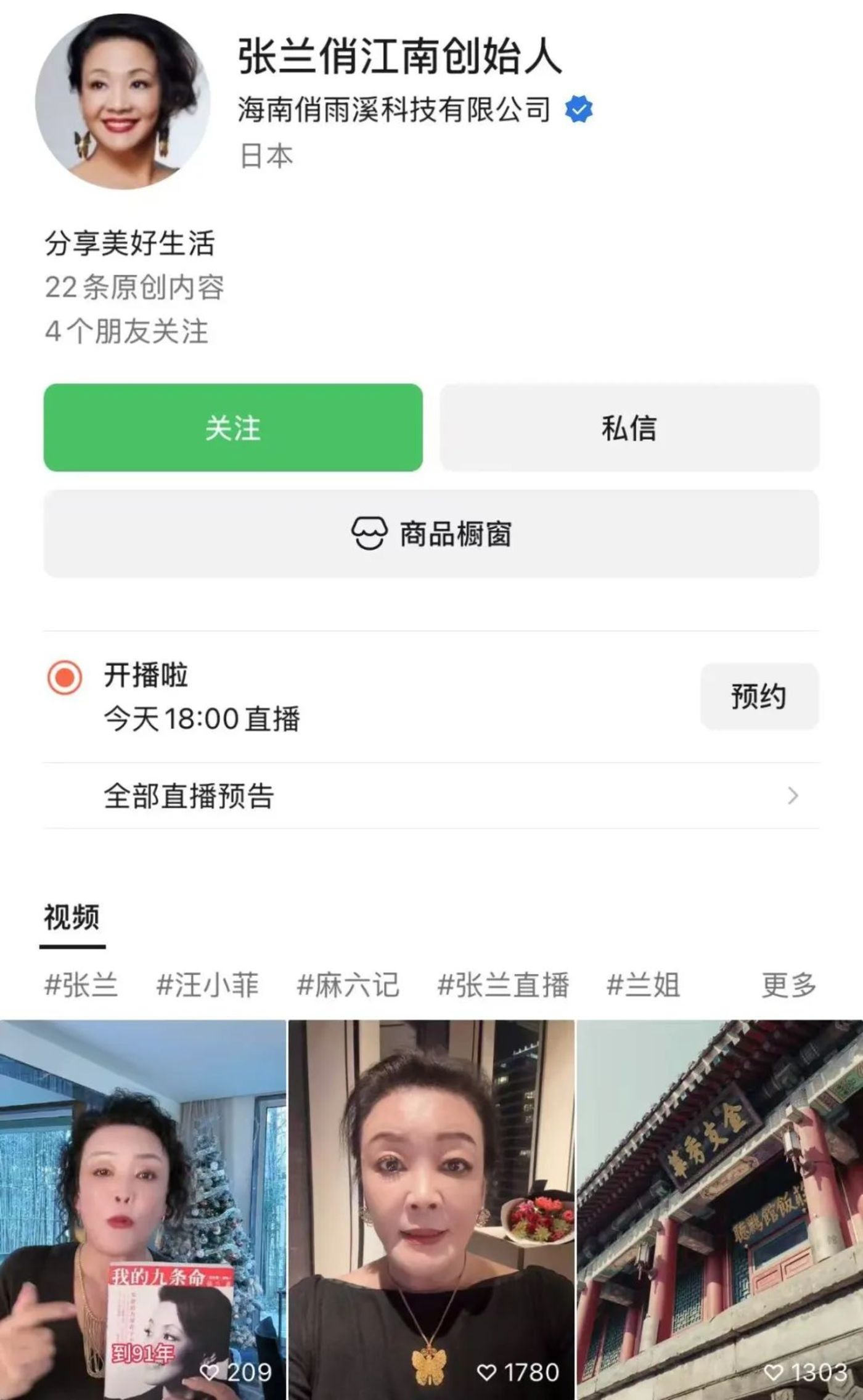Filter videos by #汪小菲 hashtag

point(207,985)
